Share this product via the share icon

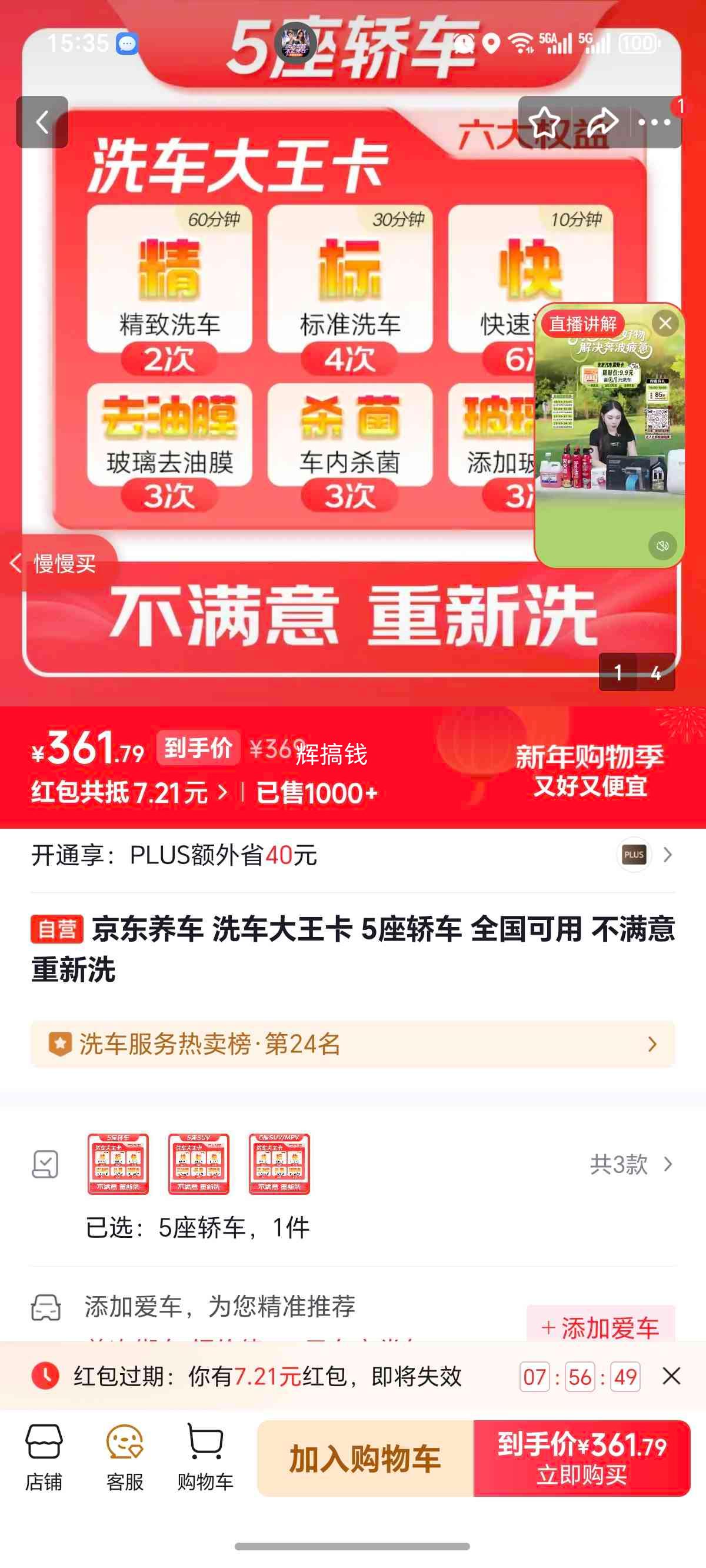point(601,121)
